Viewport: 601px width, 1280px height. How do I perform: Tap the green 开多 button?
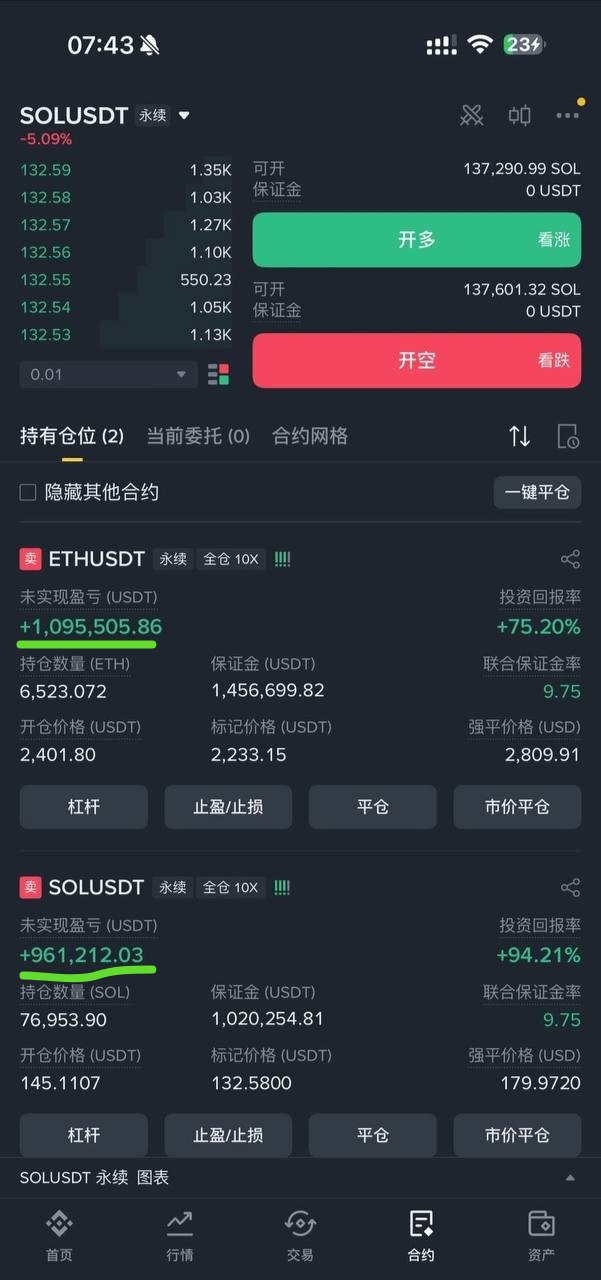coord(416,240)
